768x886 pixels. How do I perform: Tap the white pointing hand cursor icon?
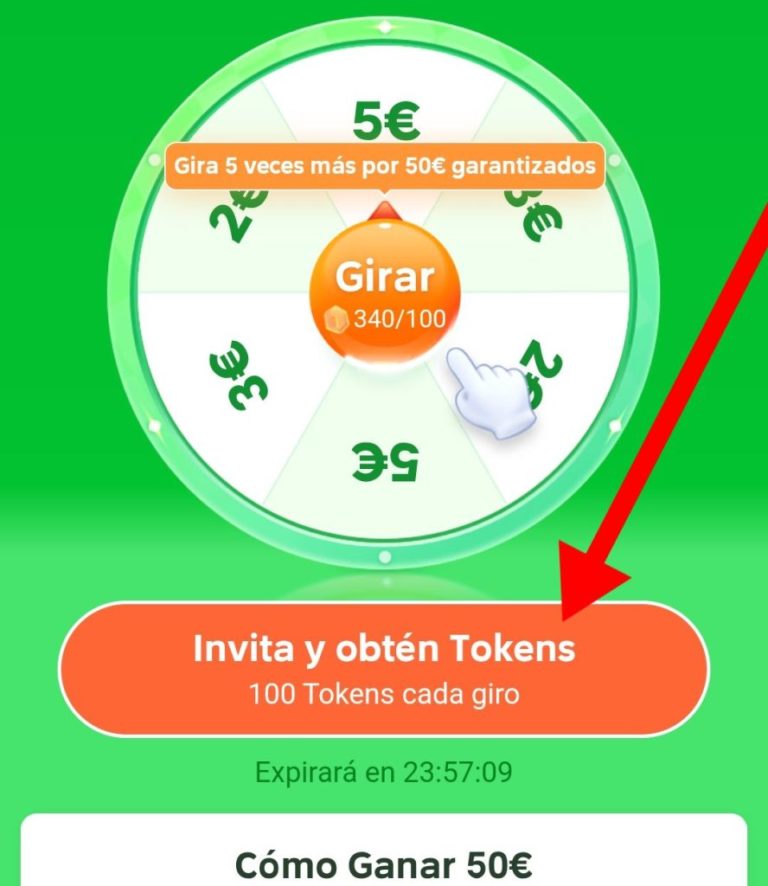click(492, 390)
